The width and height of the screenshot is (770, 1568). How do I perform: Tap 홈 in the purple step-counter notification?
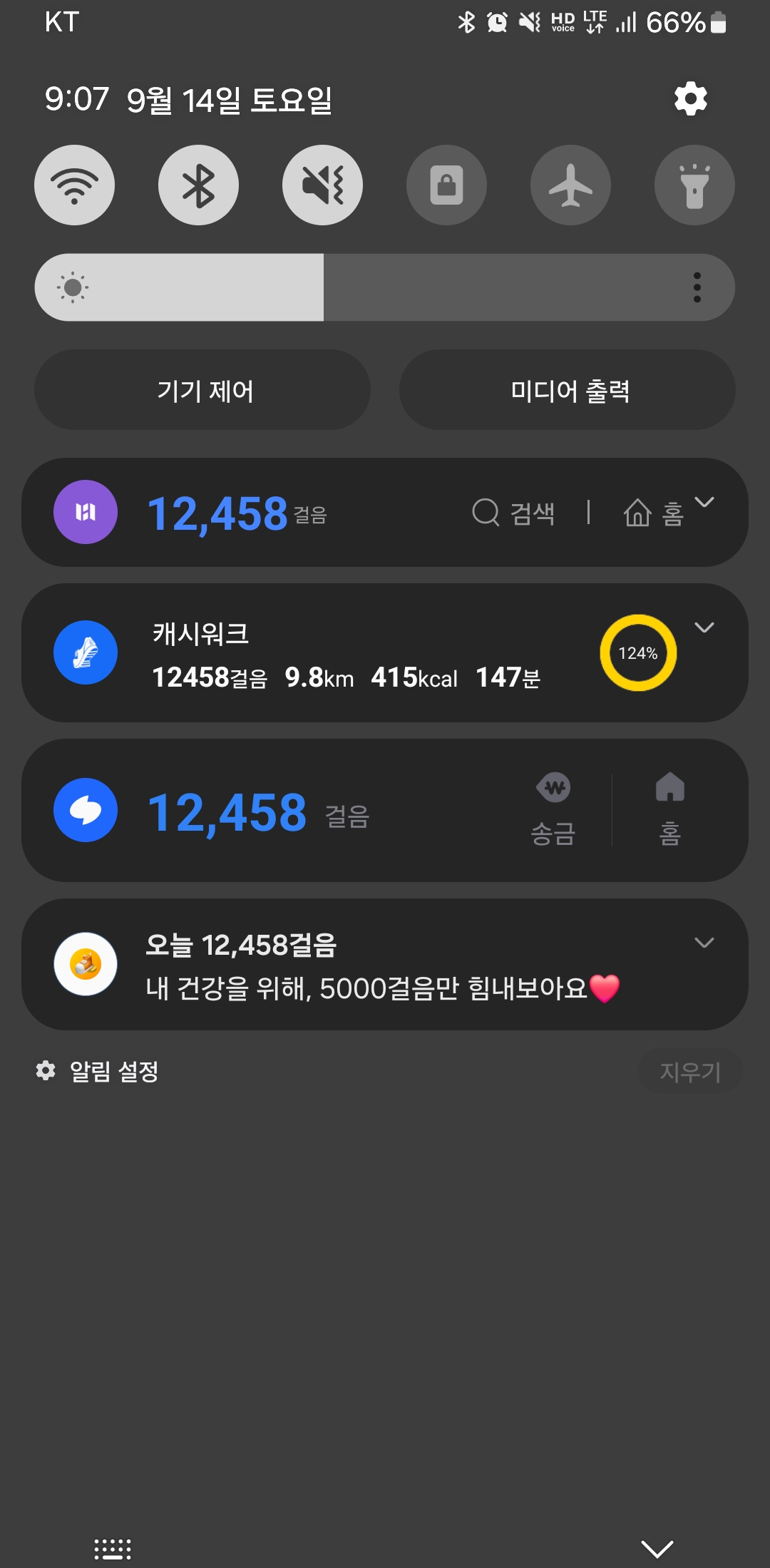click(x=653, y=513)
